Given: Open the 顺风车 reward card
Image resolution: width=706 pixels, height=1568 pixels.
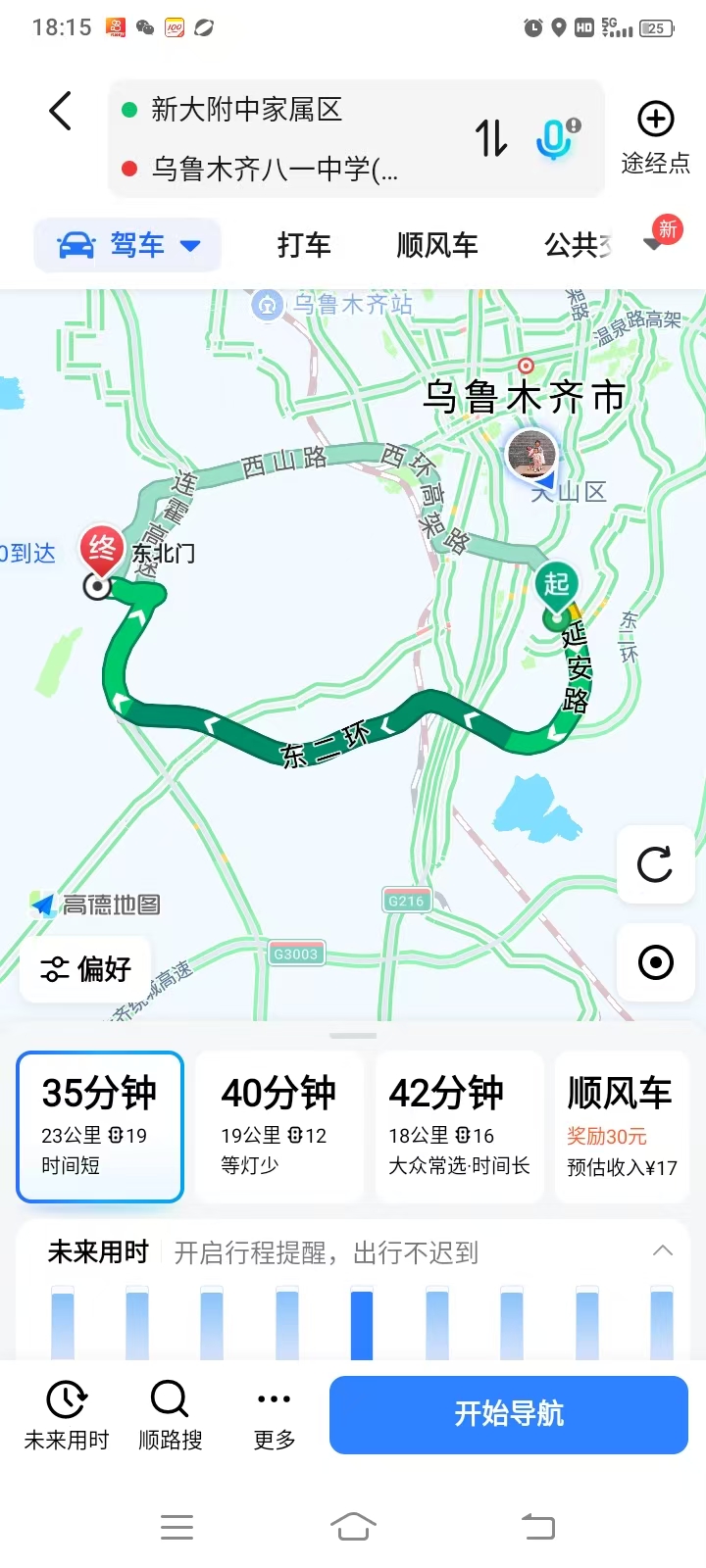Looking at the screenshot, I should 622,1126.
